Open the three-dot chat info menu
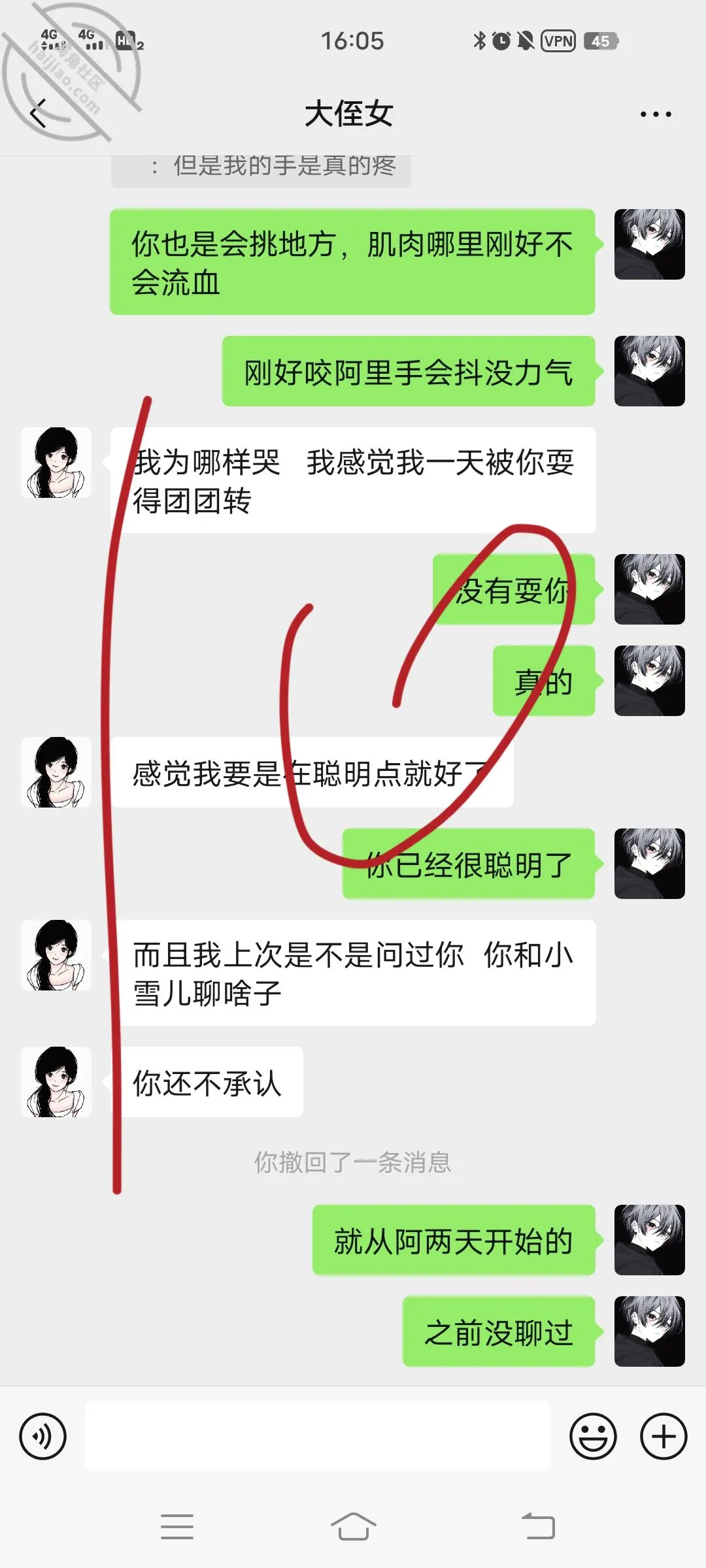Viewport: 706px width, 1568px height. (656, 114)
